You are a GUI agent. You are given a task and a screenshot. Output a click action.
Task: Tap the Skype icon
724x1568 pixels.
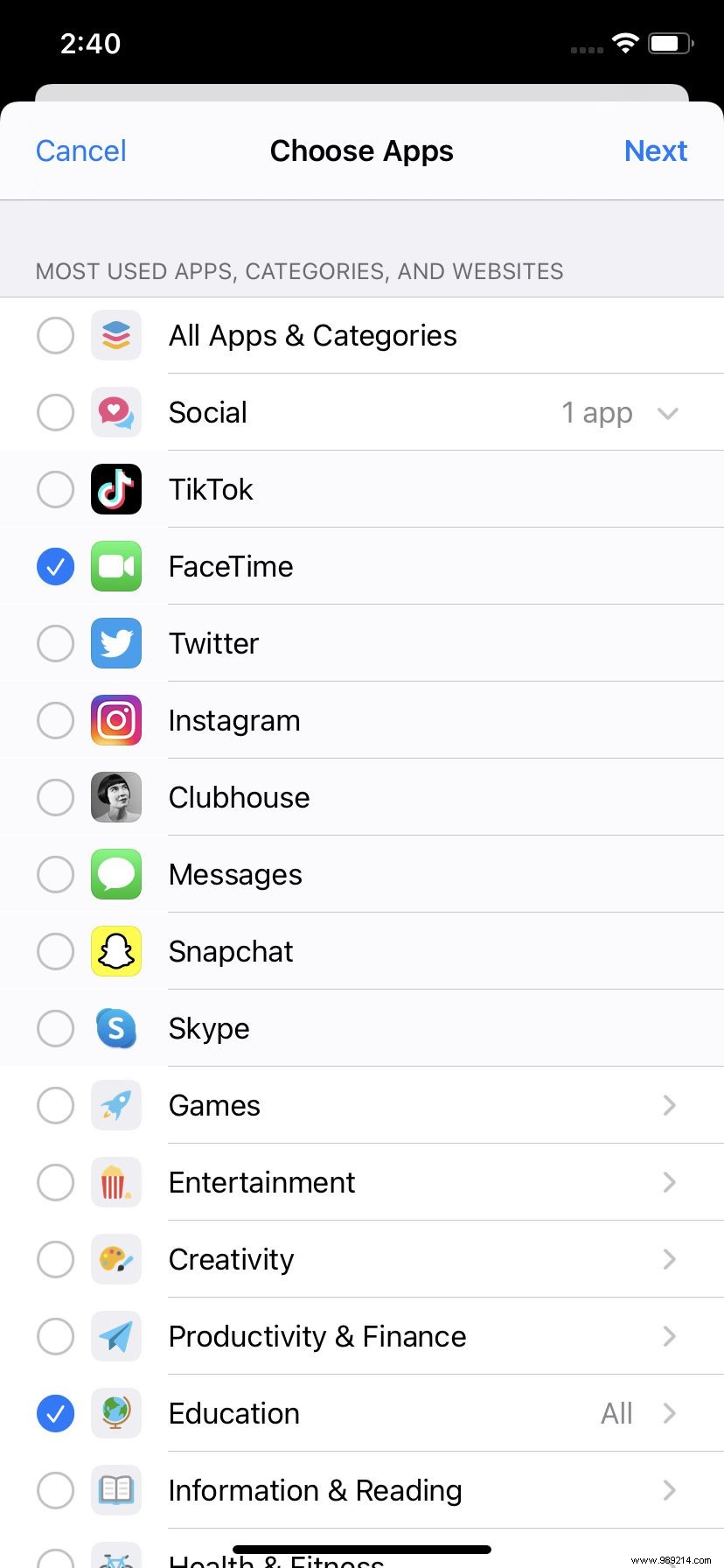[115, 1028]
